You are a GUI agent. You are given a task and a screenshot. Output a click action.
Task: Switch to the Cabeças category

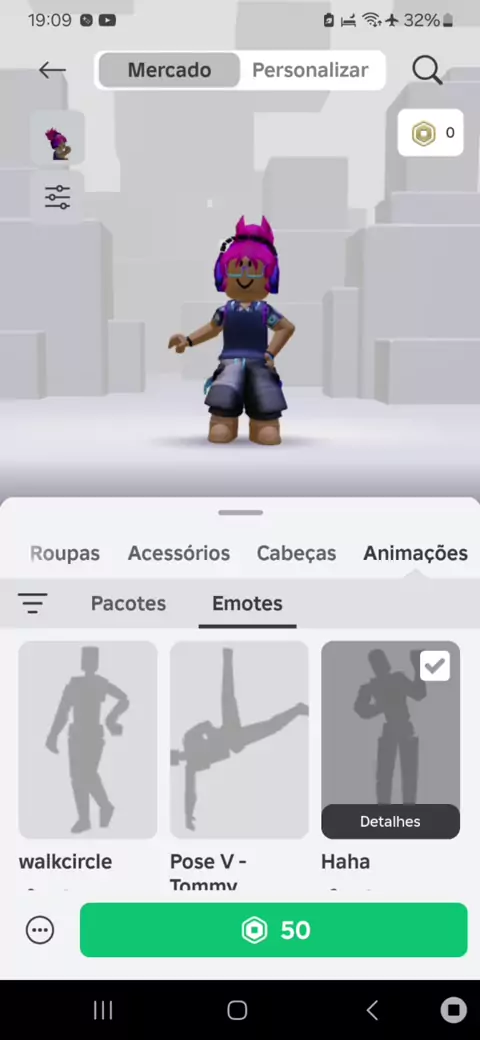tap(296, 553)
